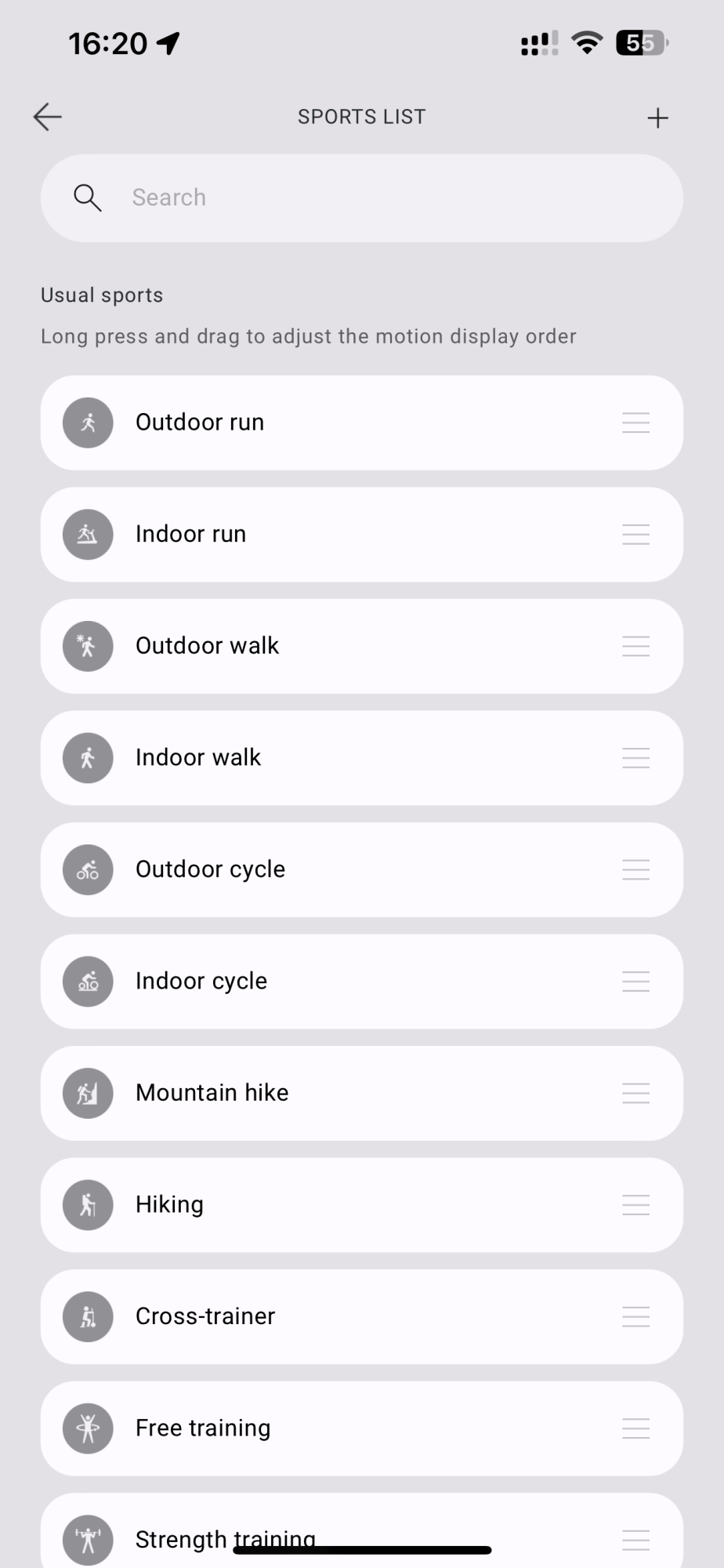Open Outdoor walk entry

pos(313,646)
